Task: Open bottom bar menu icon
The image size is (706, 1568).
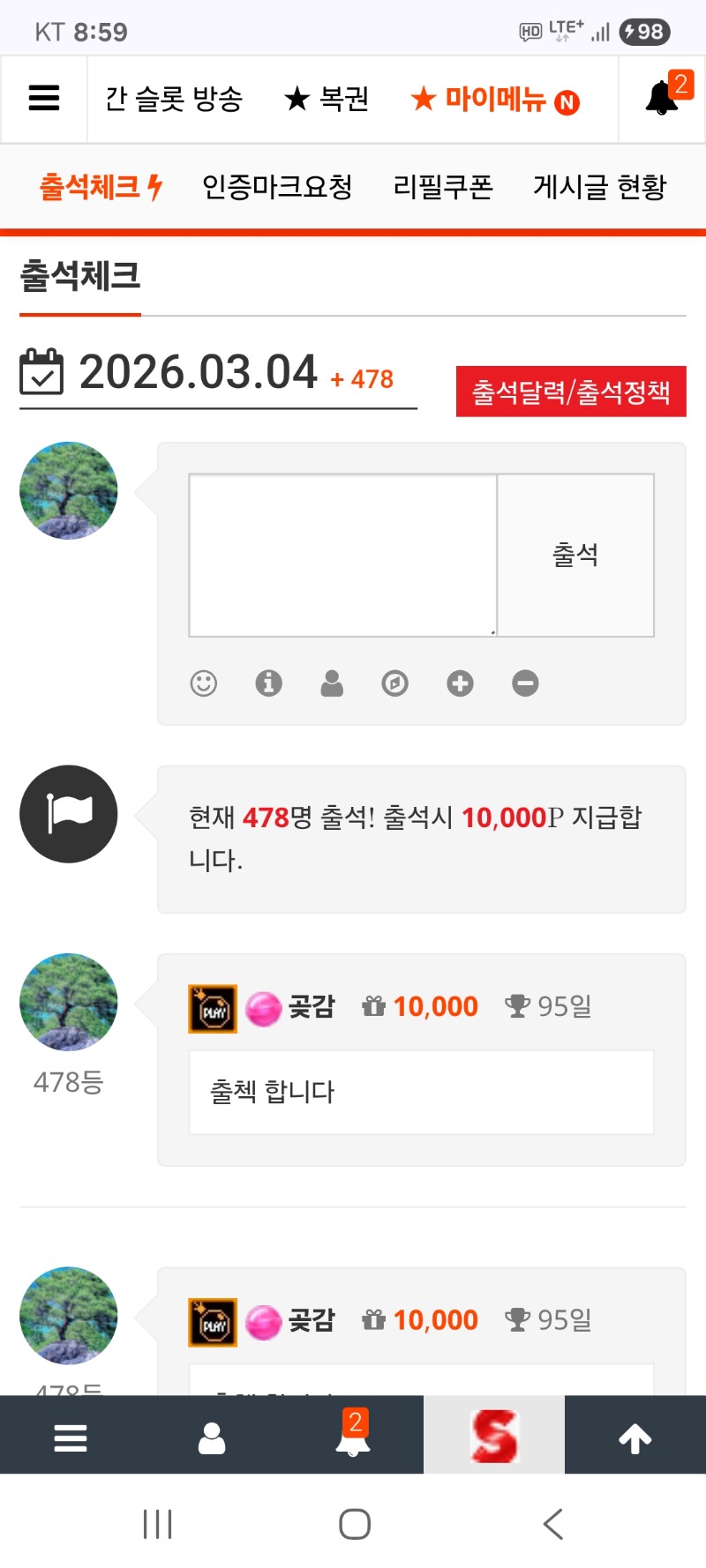Action: pyautogui.click(x=71, y=1437)
